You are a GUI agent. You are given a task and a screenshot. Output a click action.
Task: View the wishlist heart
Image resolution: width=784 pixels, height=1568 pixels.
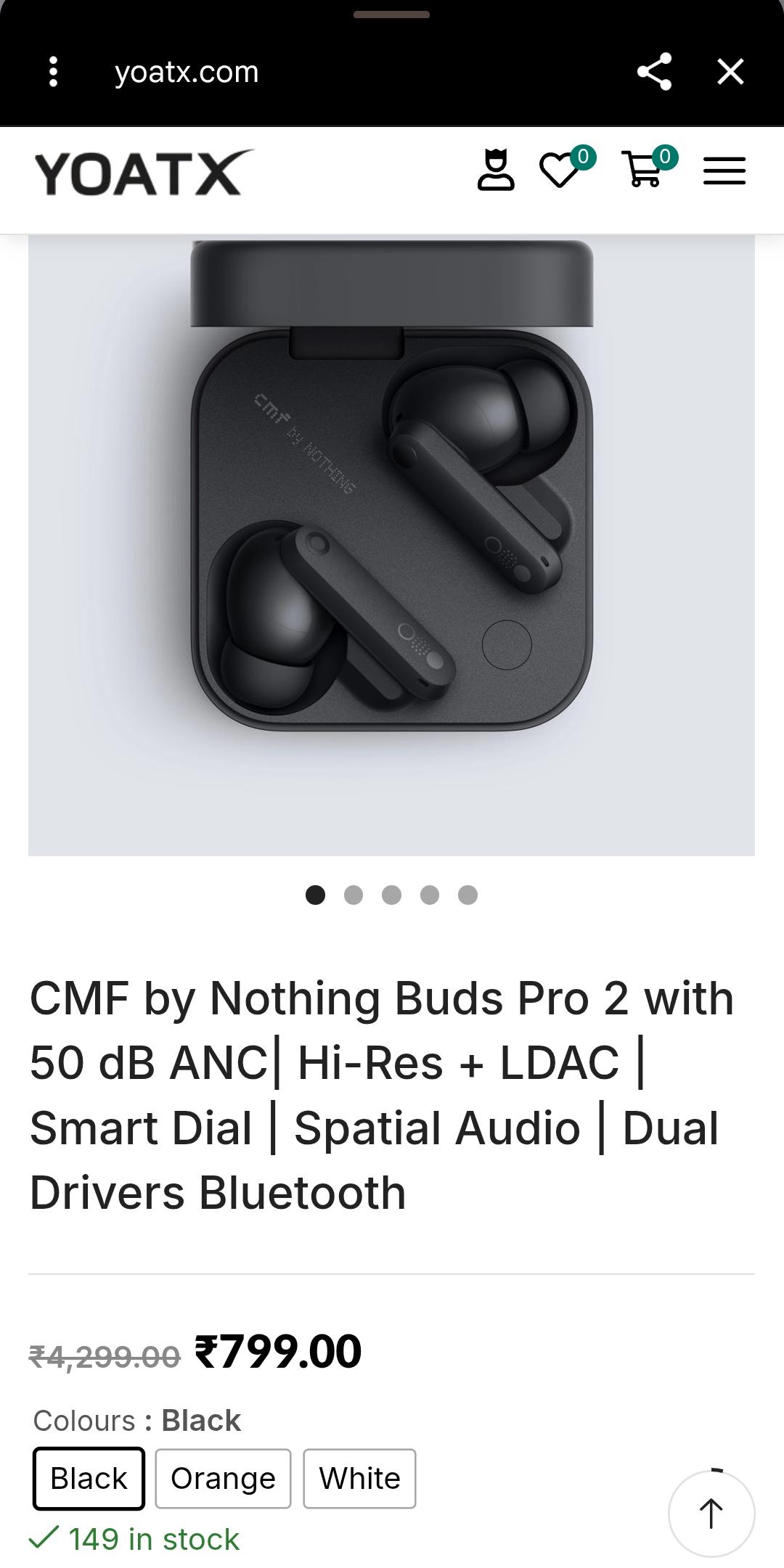[560, 171]
